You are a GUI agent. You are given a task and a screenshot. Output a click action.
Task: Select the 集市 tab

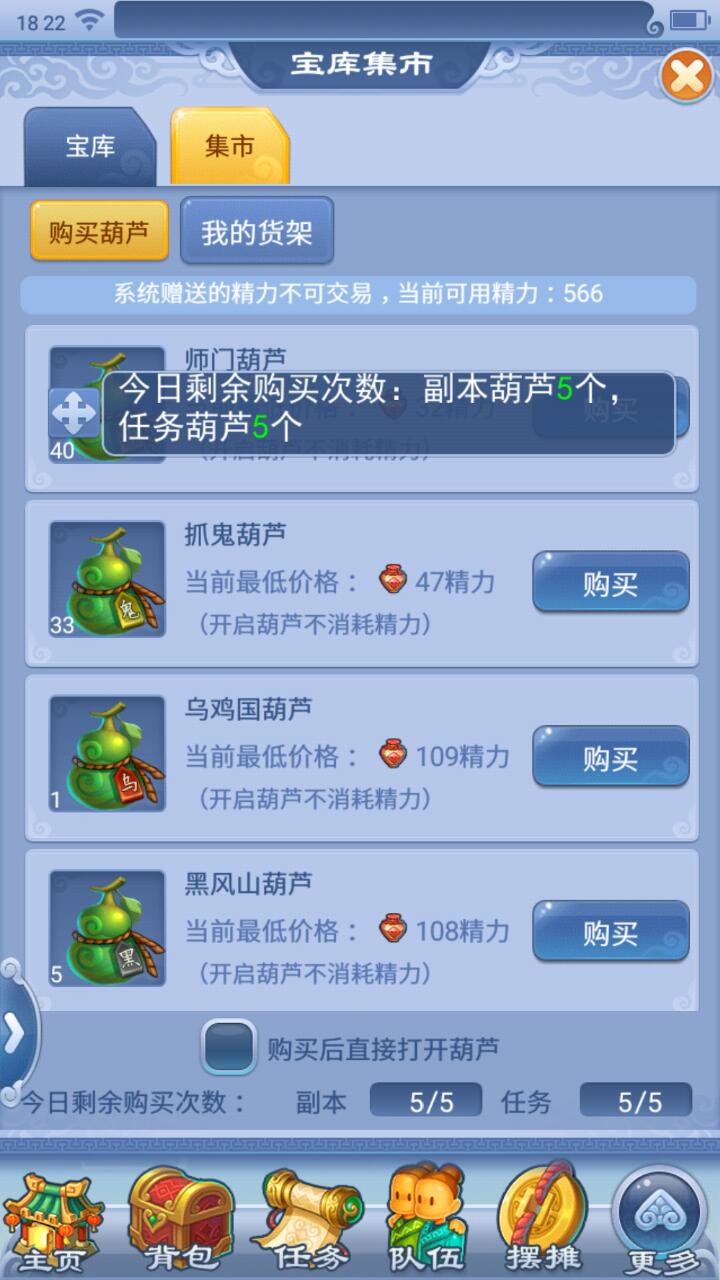pos(230,147)
